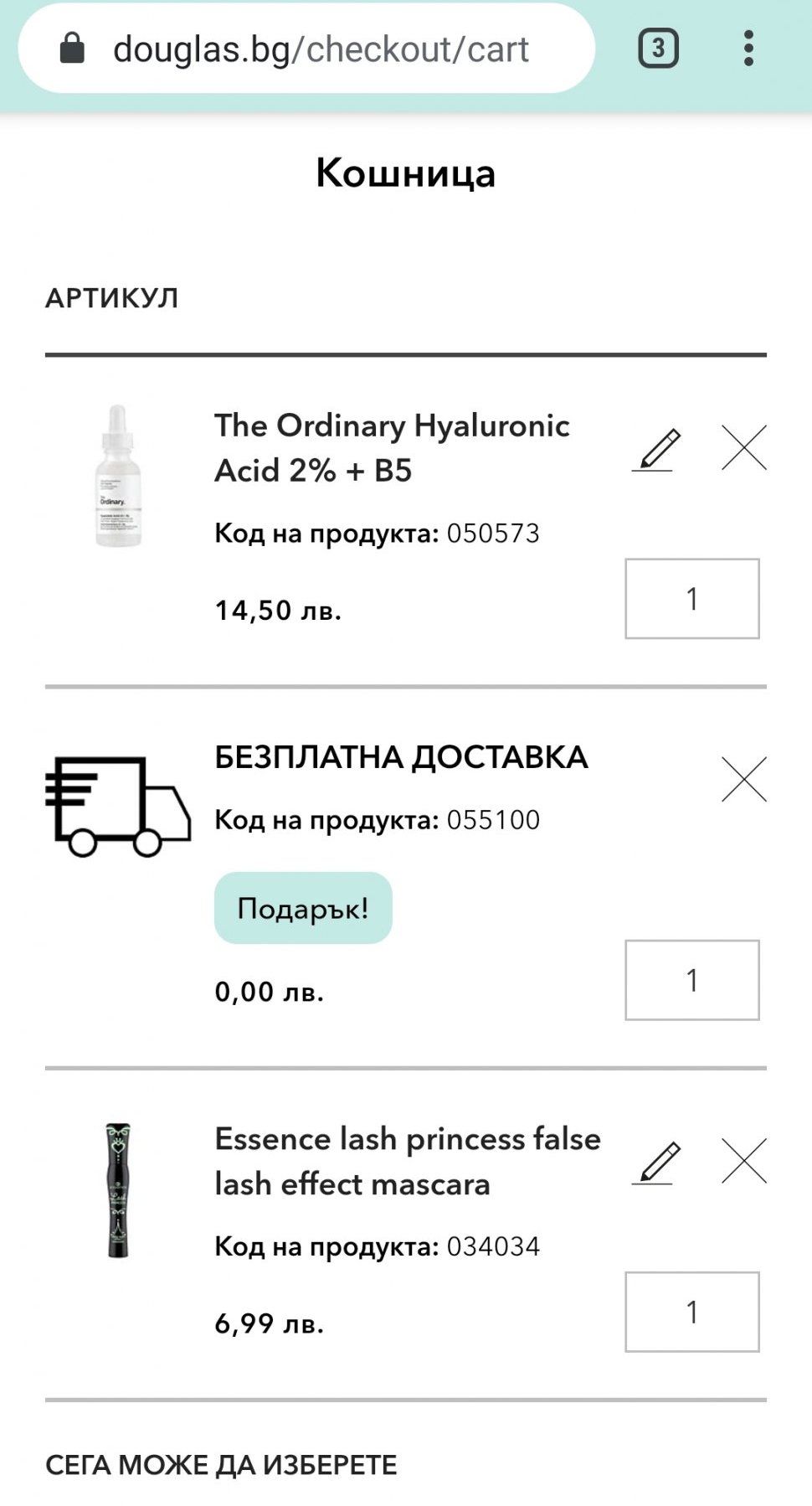Open the browser overflow menu

point(748,49)
